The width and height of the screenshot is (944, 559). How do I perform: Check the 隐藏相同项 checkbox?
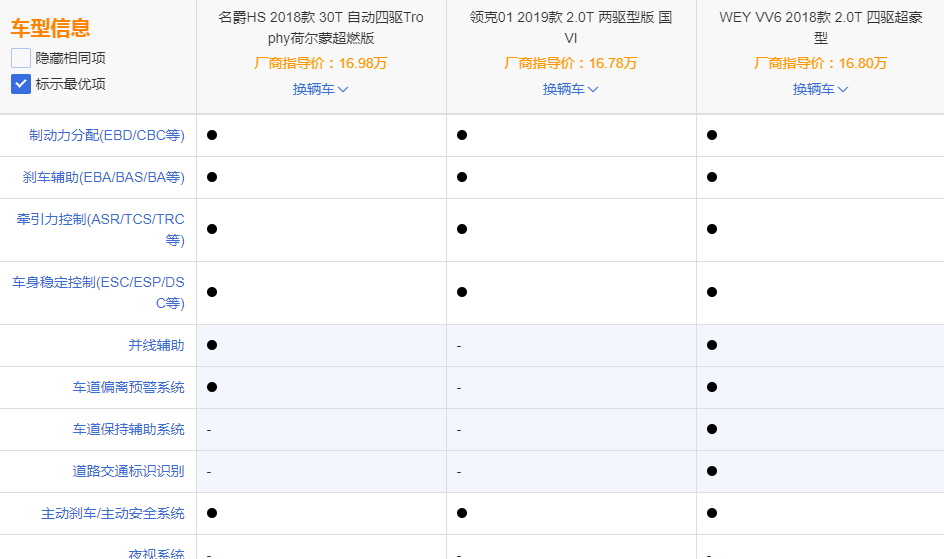pos(21,58)
